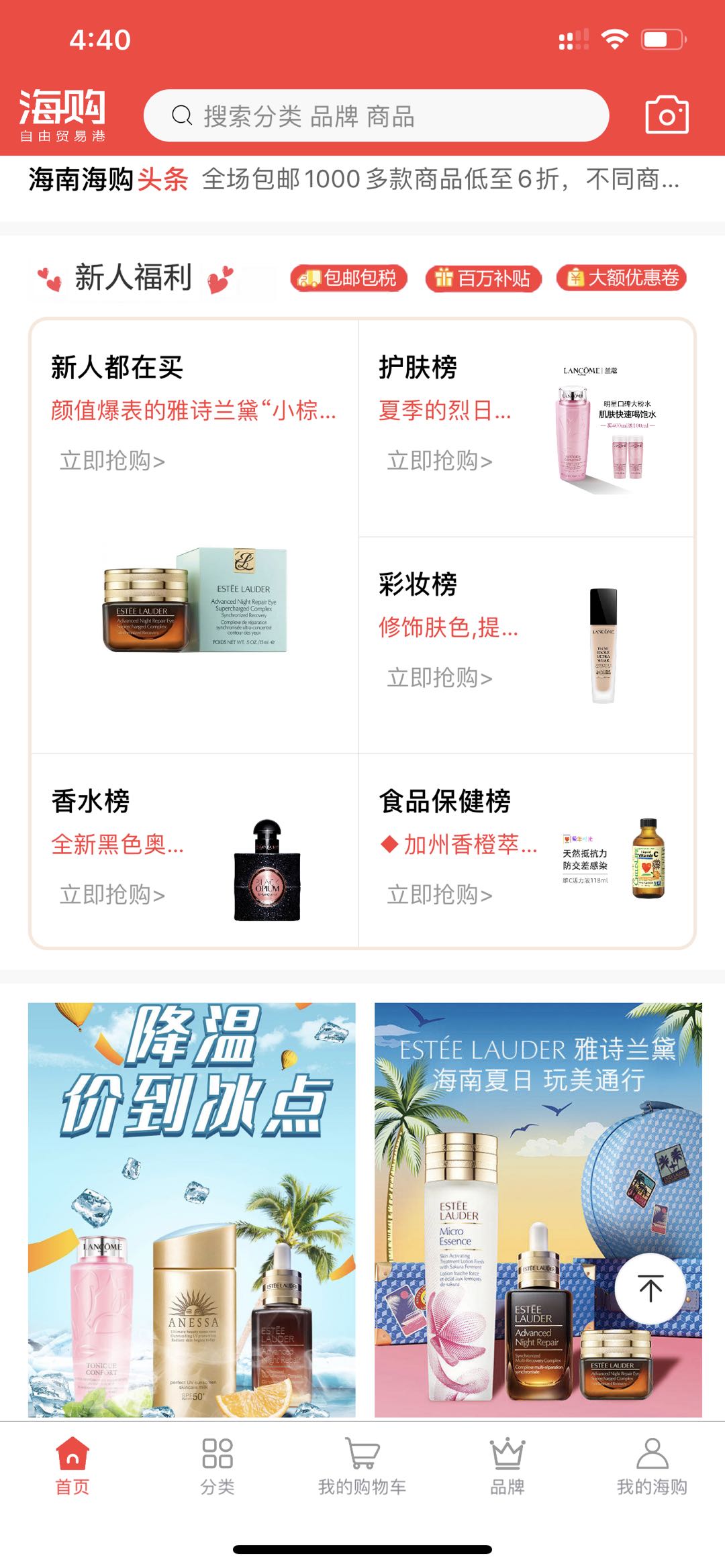Open the 新人都在买 Estée Lauder card
This screenshot has height=1568, width=725.
coord(195,537)
